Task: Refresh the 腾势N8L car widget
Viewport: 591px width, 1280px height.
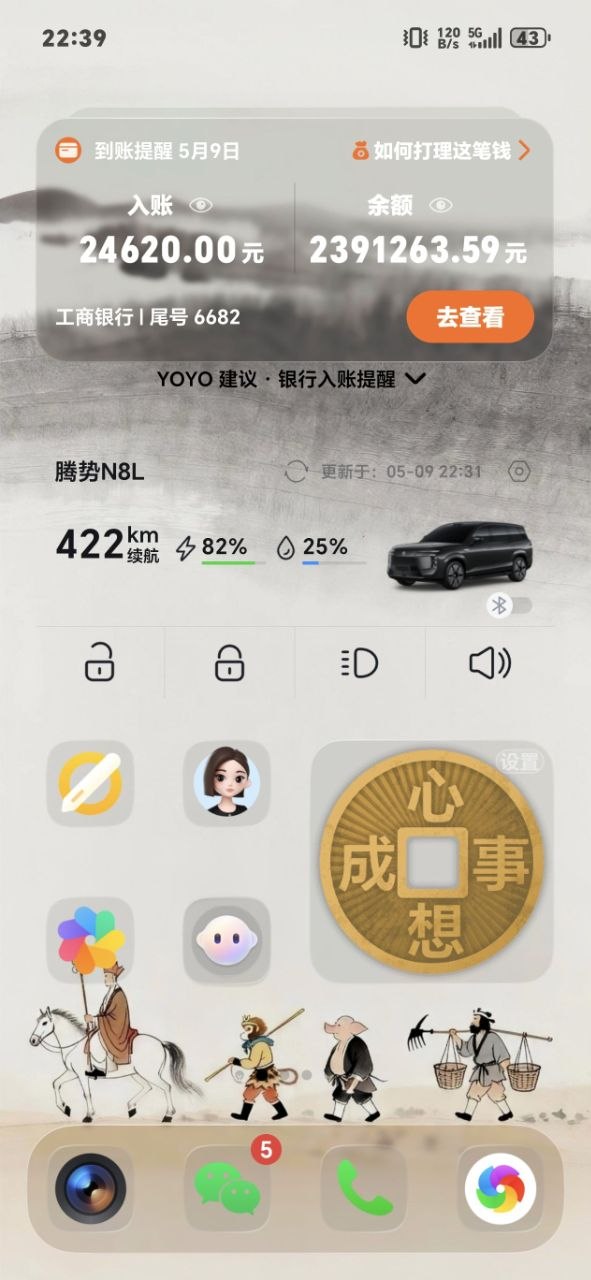Action: click(x=295, y=472)
